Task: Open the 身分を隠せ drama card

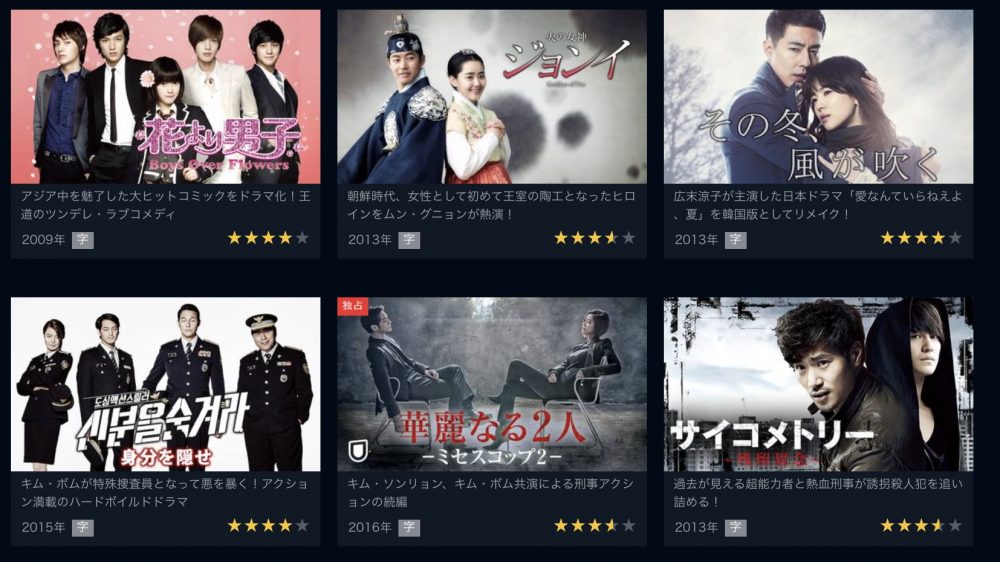Action: pyautogui.click(x=165, y=384)
